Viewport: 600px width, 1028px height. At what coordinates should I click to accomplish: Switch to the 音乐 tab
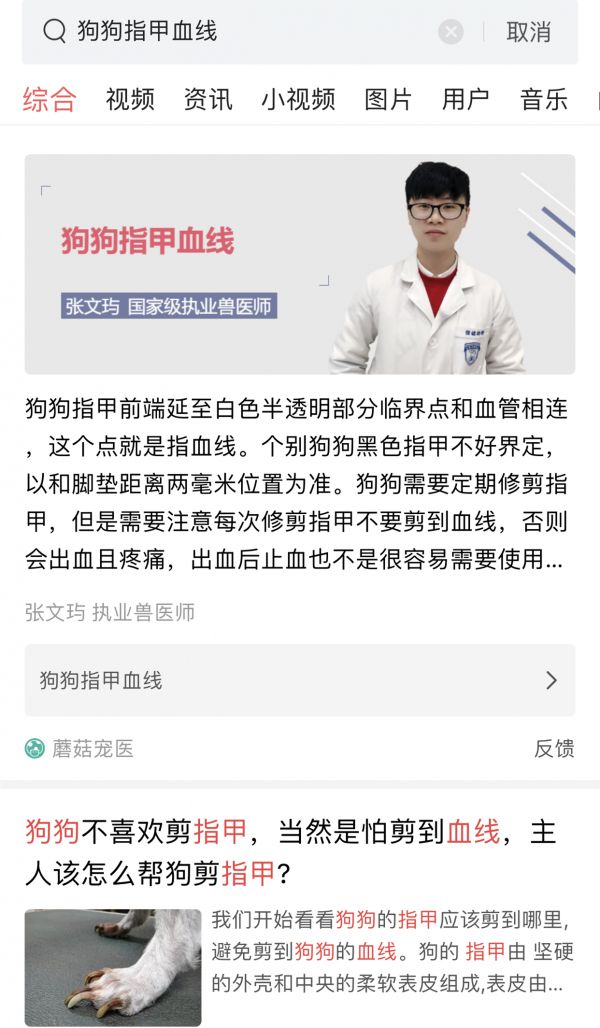[x=544, y=99]
